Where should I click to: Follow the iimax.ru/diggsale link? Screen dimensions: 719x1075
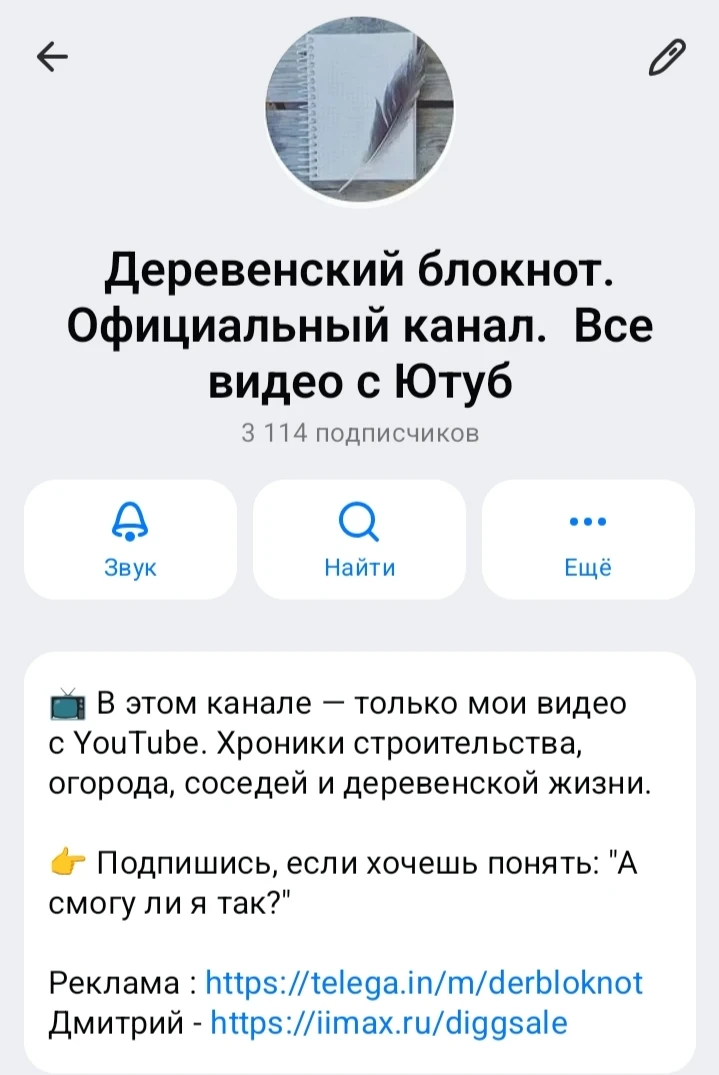tap(389, 1023)
